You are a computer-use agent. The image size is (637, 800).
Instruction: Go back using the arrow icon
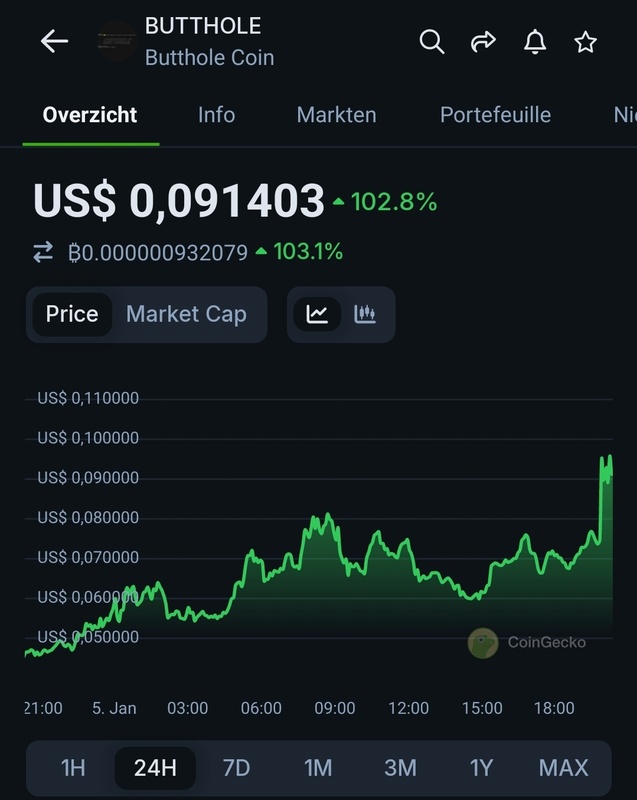tap(54, 41)
